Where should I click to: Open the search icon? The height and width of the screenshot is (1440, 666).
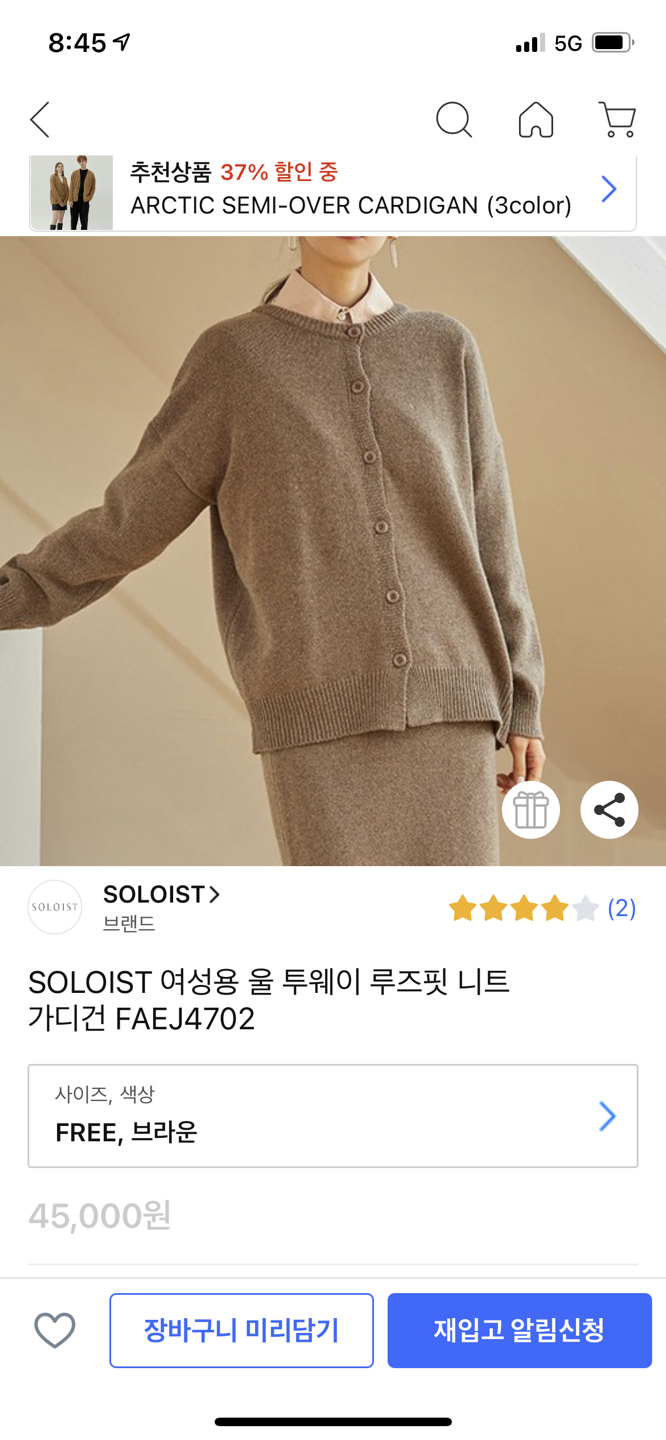pos(453,120)
